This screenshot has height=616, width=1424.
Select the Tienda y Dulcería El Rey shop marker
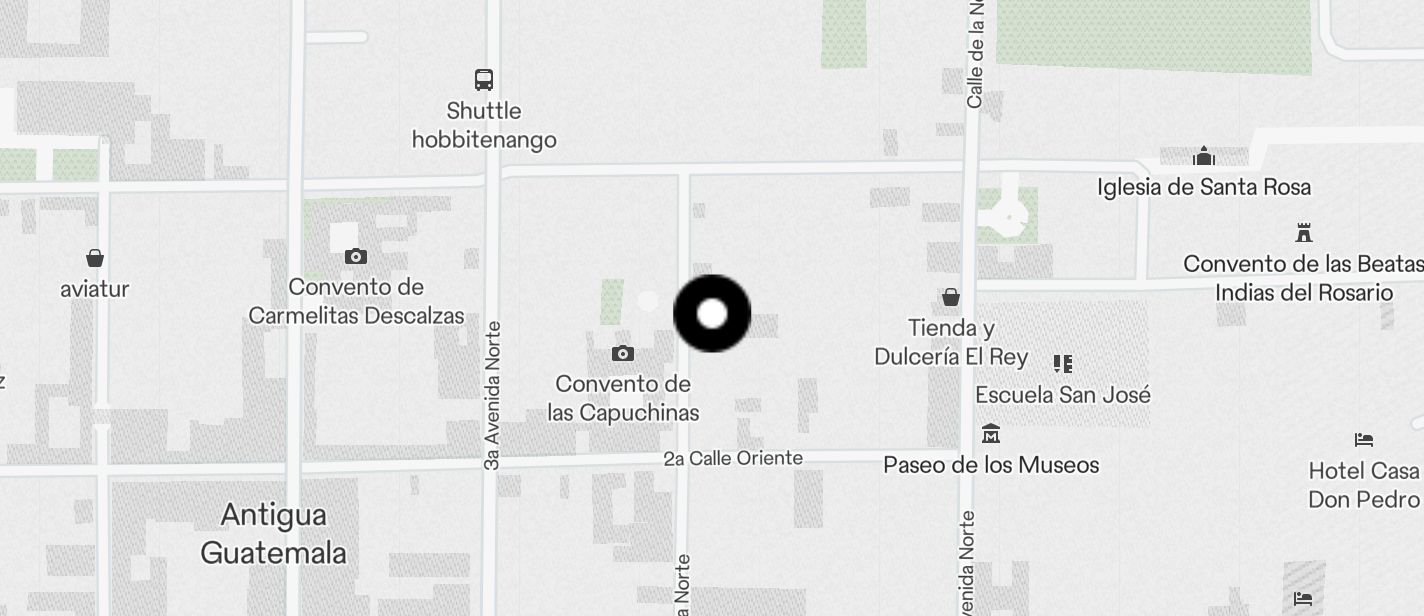(x=951, y=297)
